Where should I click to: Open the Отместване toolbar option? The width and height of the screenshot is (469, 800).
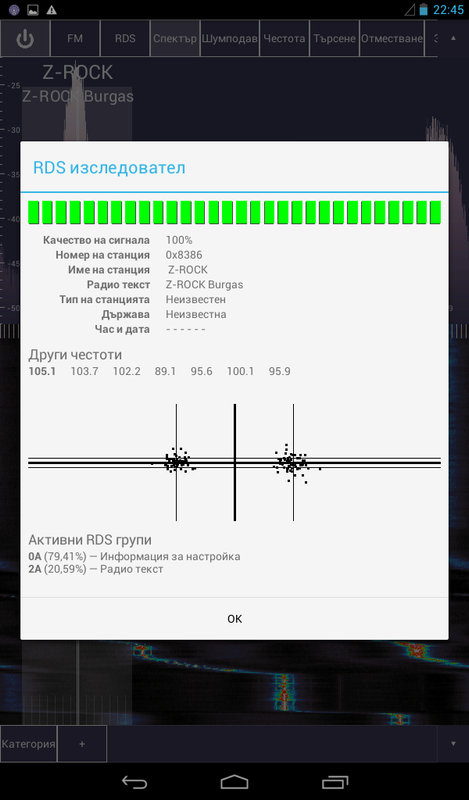392,38
